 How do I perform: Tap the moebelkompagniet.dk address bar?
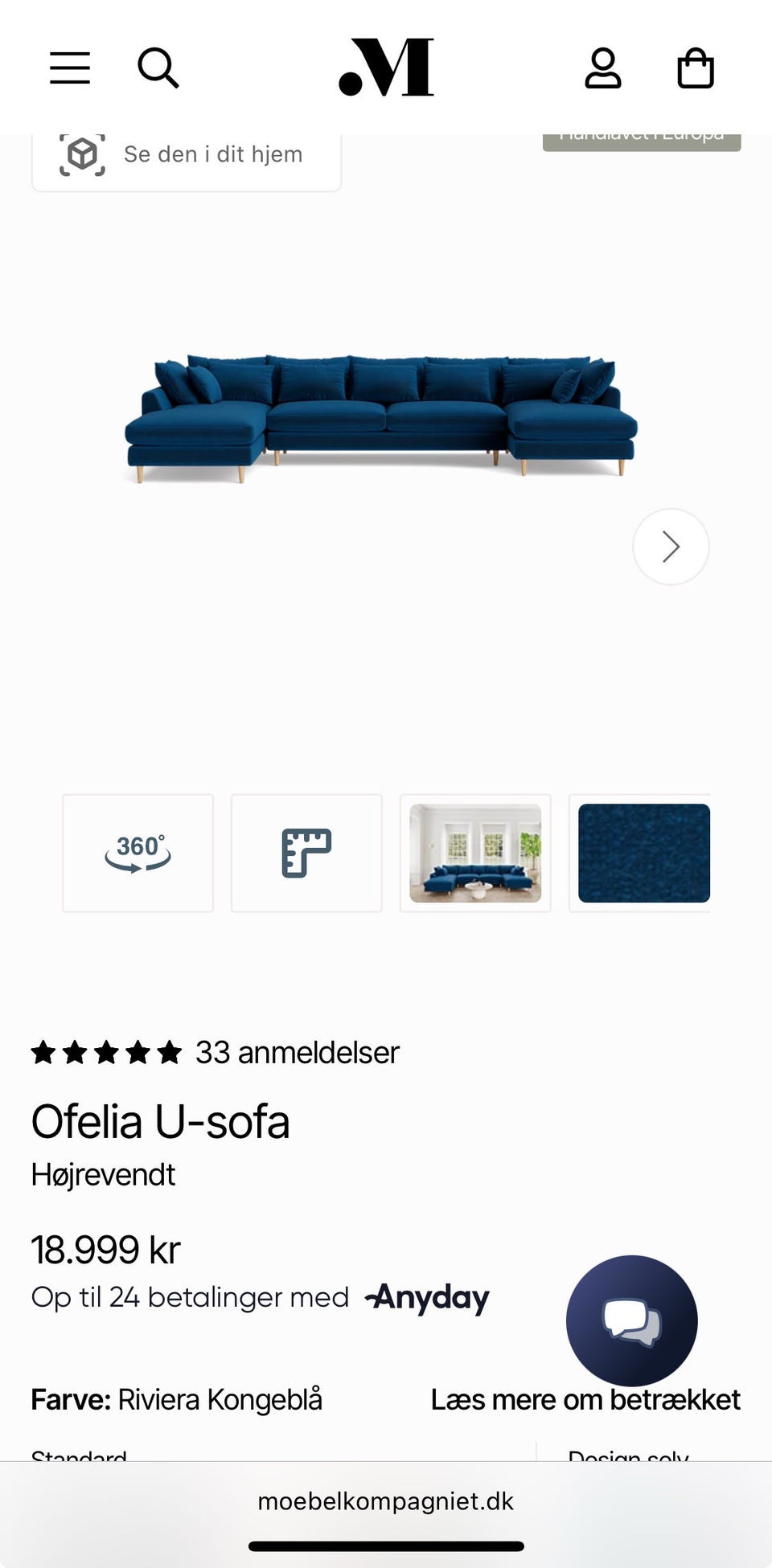click(x=386, y=1500)
